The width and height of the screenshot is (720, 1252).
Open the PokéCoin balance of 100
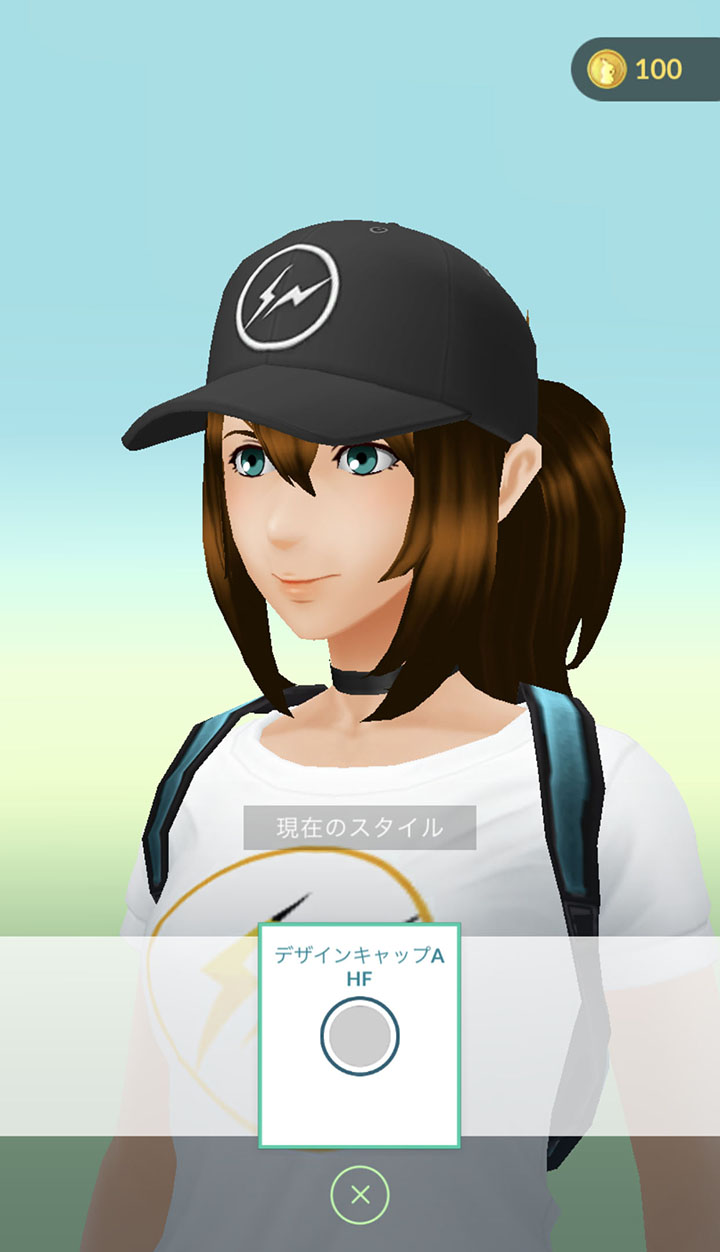point(644,69)
